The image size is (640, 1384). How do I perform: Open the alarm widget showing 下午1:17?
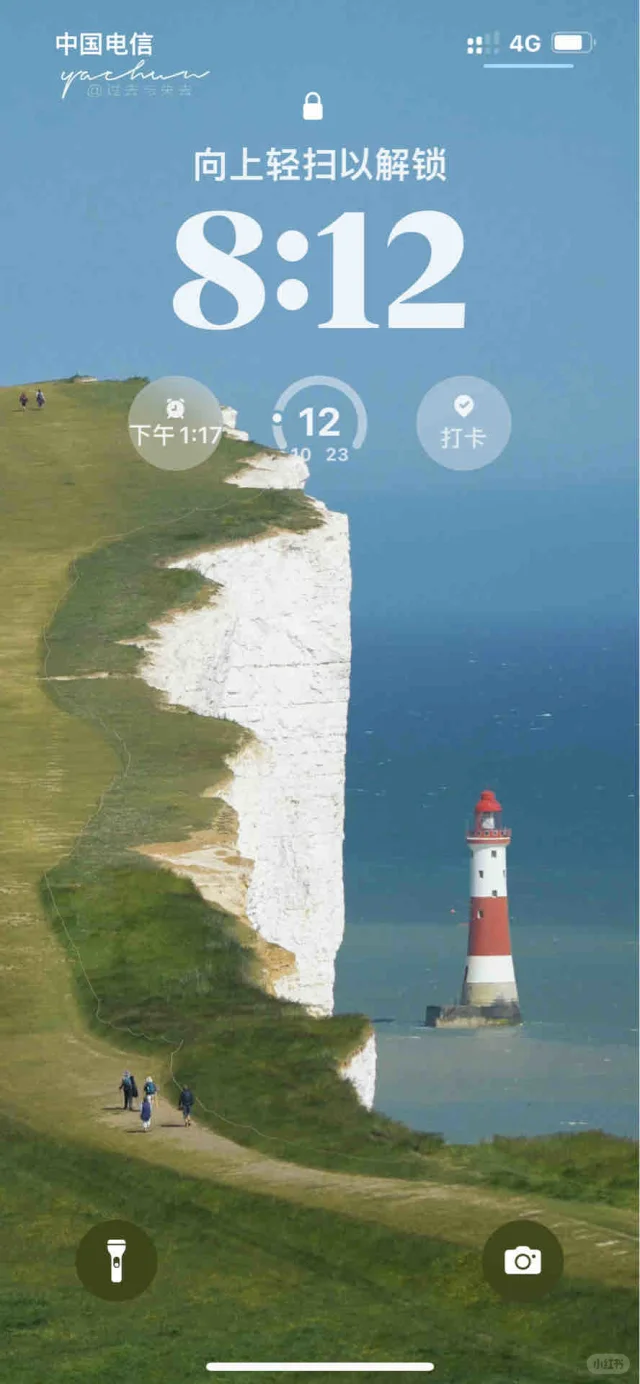tap(176, 423)
